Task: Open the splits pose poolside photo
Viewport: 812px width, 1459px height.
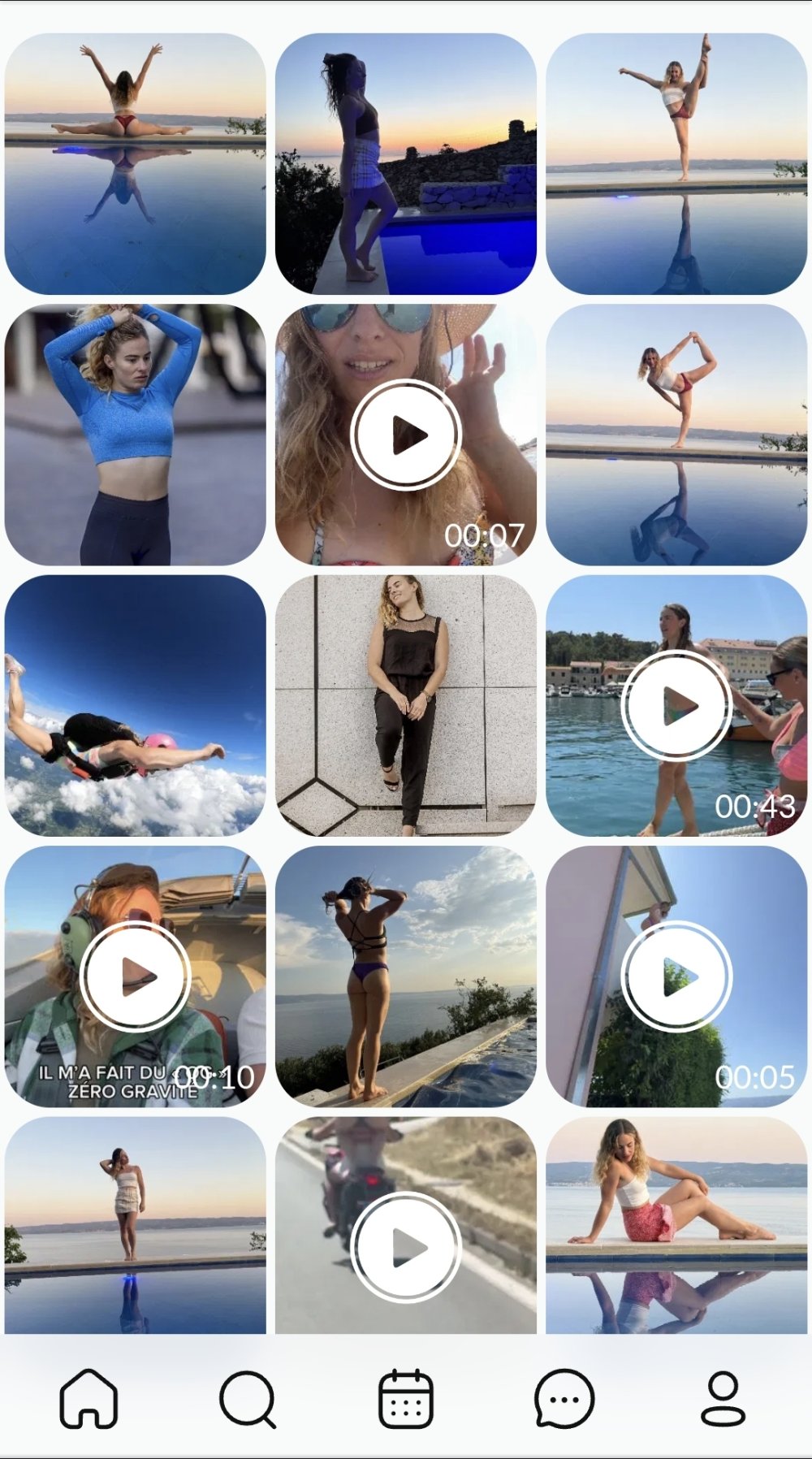Action: (x=136, y=163)
